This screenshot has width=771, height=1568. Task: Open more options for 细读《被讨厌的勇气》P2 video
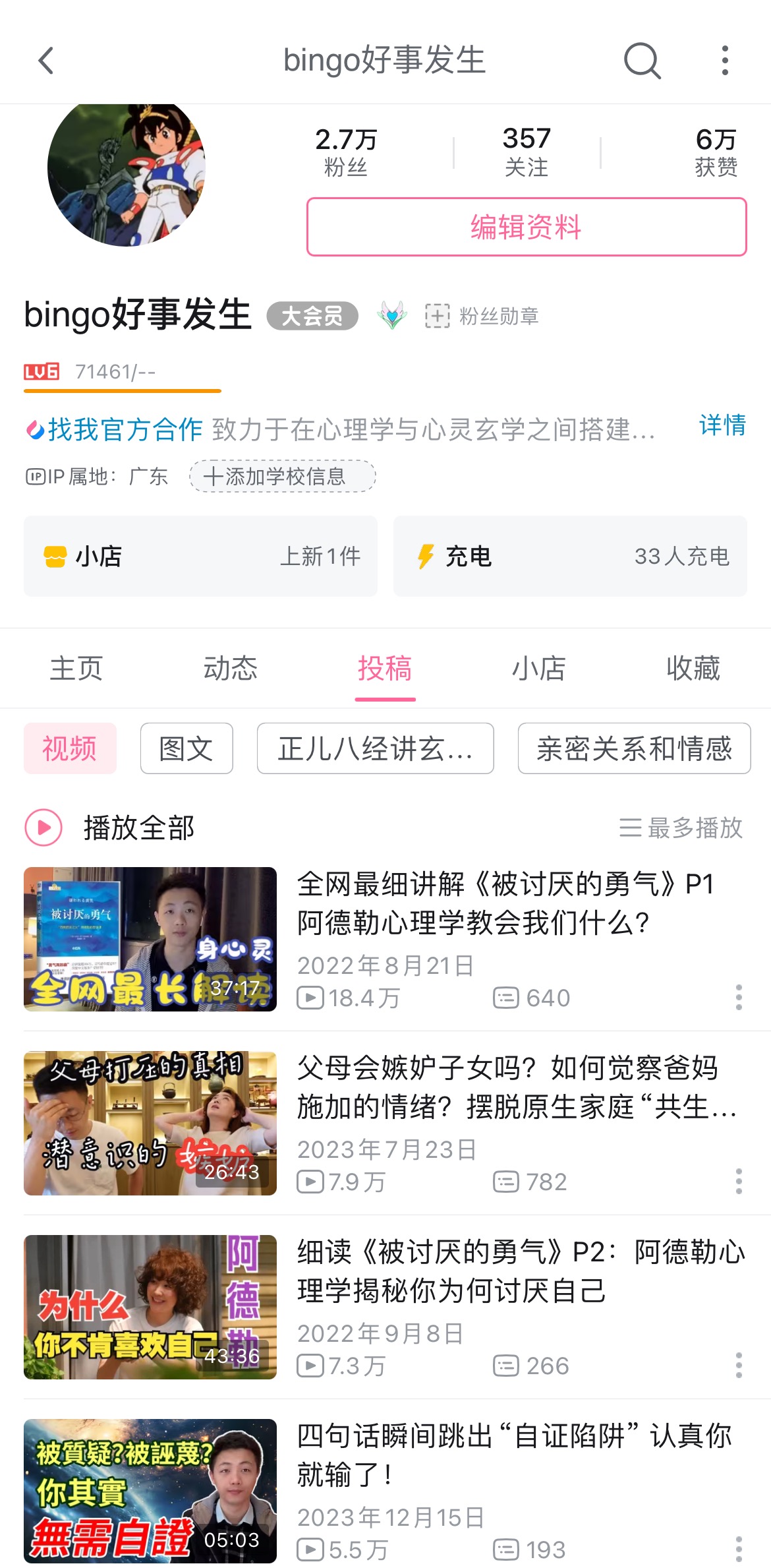pos(739,1365)
